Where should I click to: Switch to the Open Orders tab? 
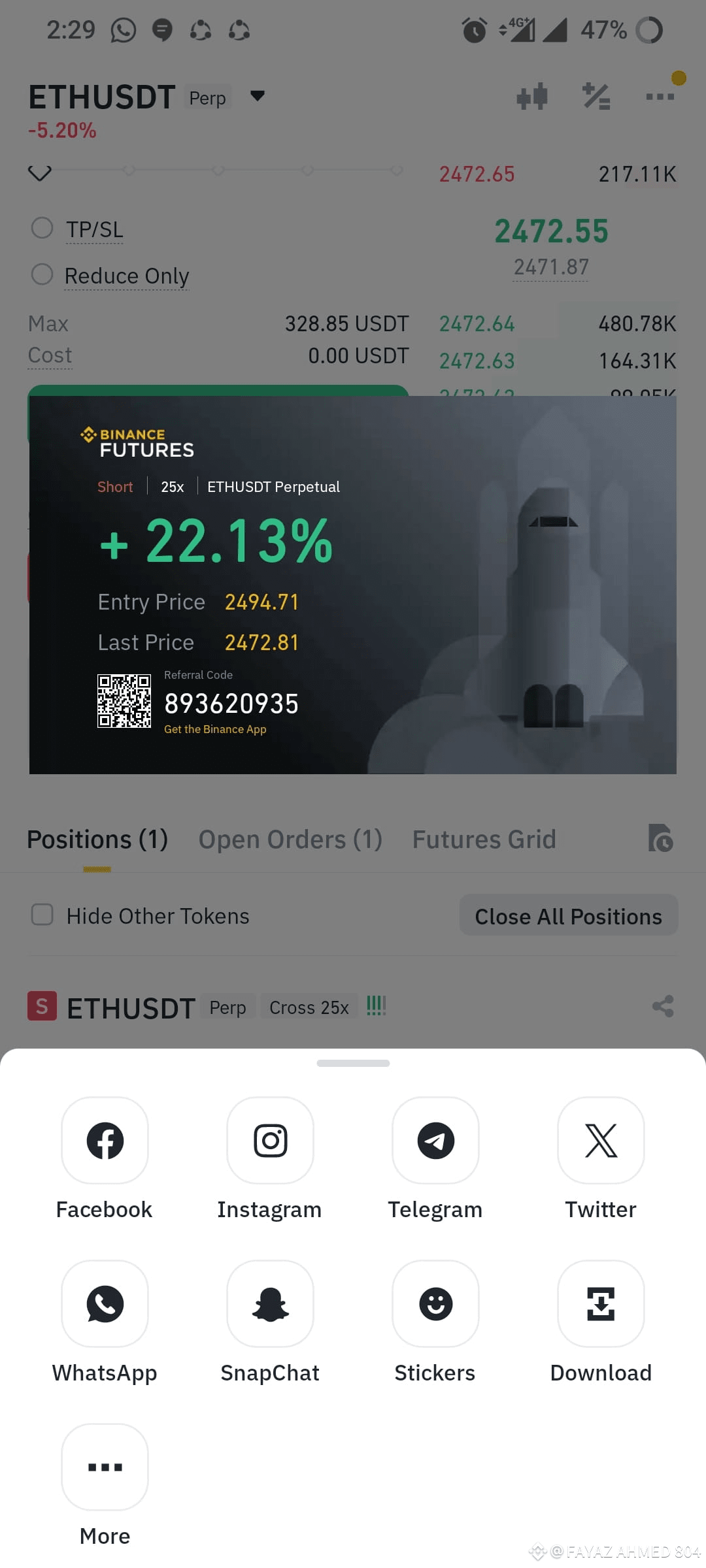point(290,839)
